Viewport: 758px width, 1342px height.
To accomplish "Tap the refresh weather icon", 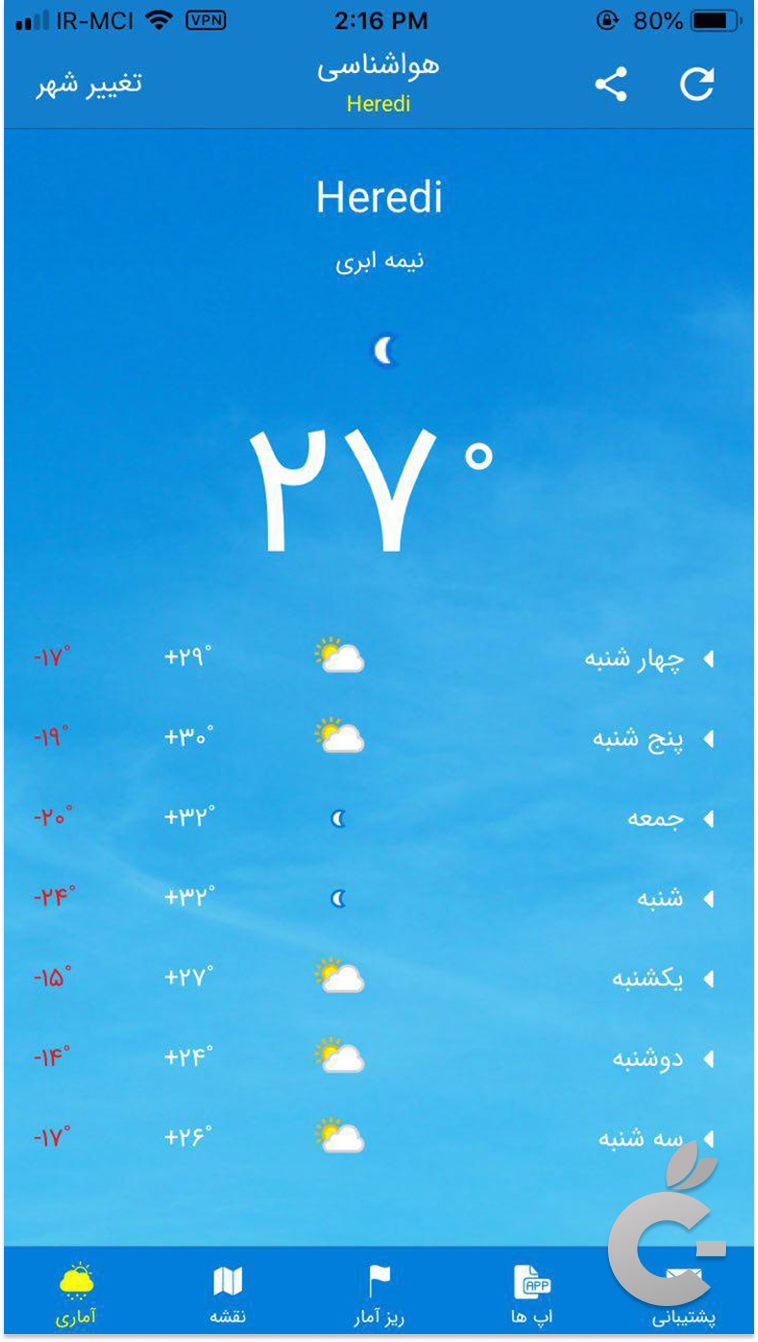I will pyautogui.click(x=699, y=83).
